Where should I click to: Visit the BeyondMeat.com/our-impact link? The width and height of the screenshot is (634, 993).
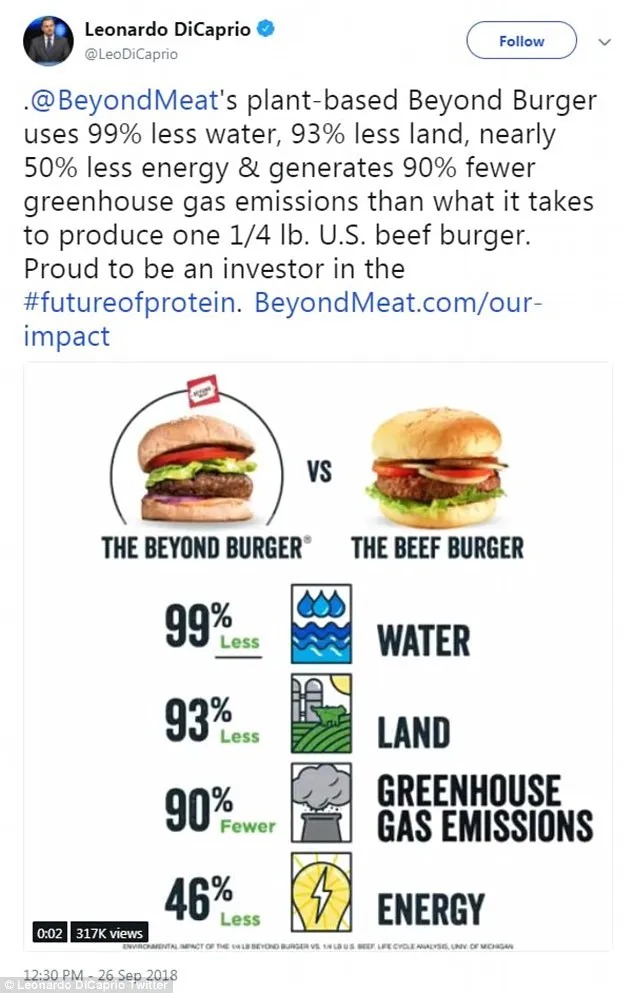[x=398, y=302]
